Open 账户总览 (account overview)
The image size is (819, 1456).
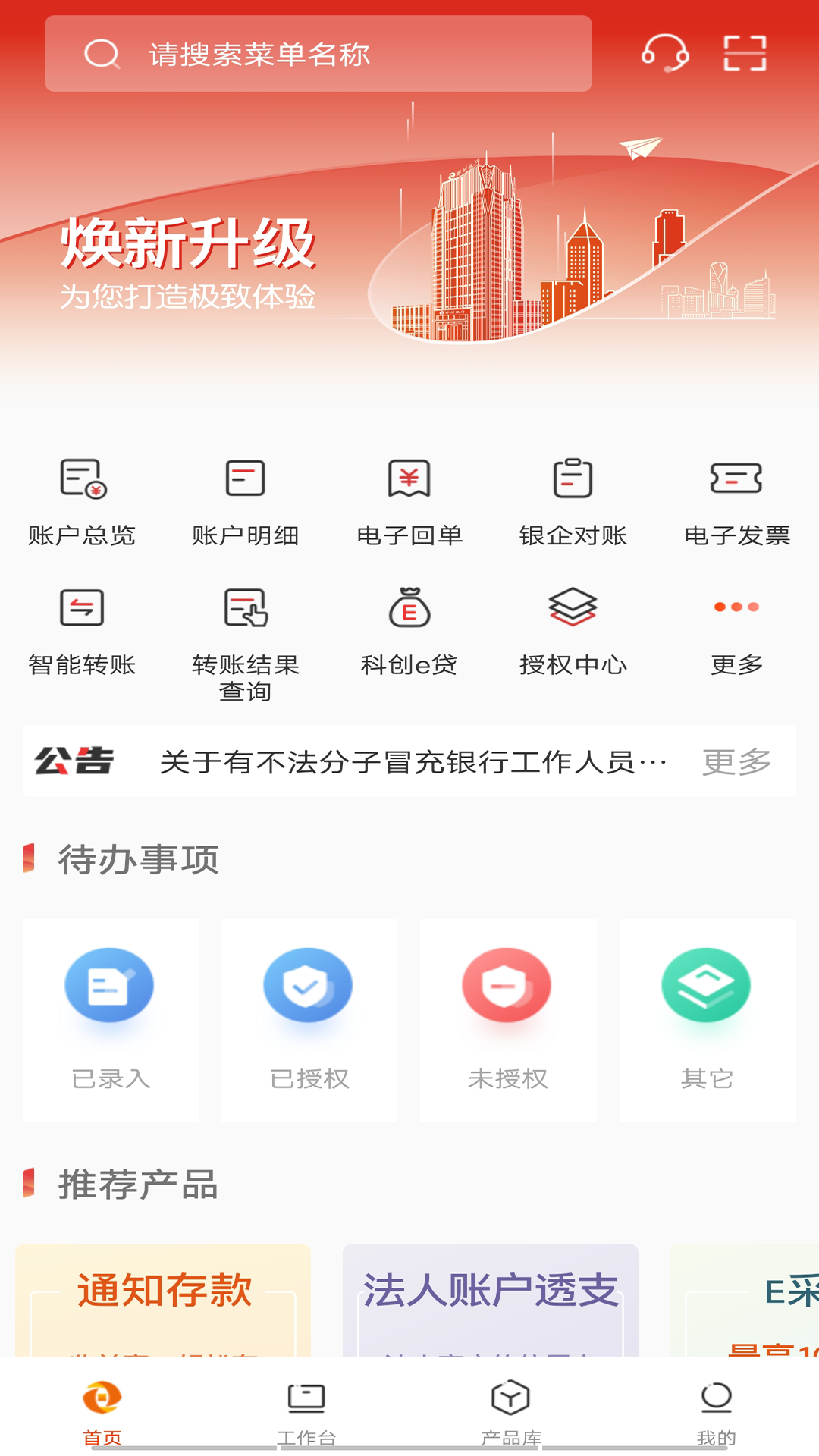pyautogui.click(x=80, y=500)
